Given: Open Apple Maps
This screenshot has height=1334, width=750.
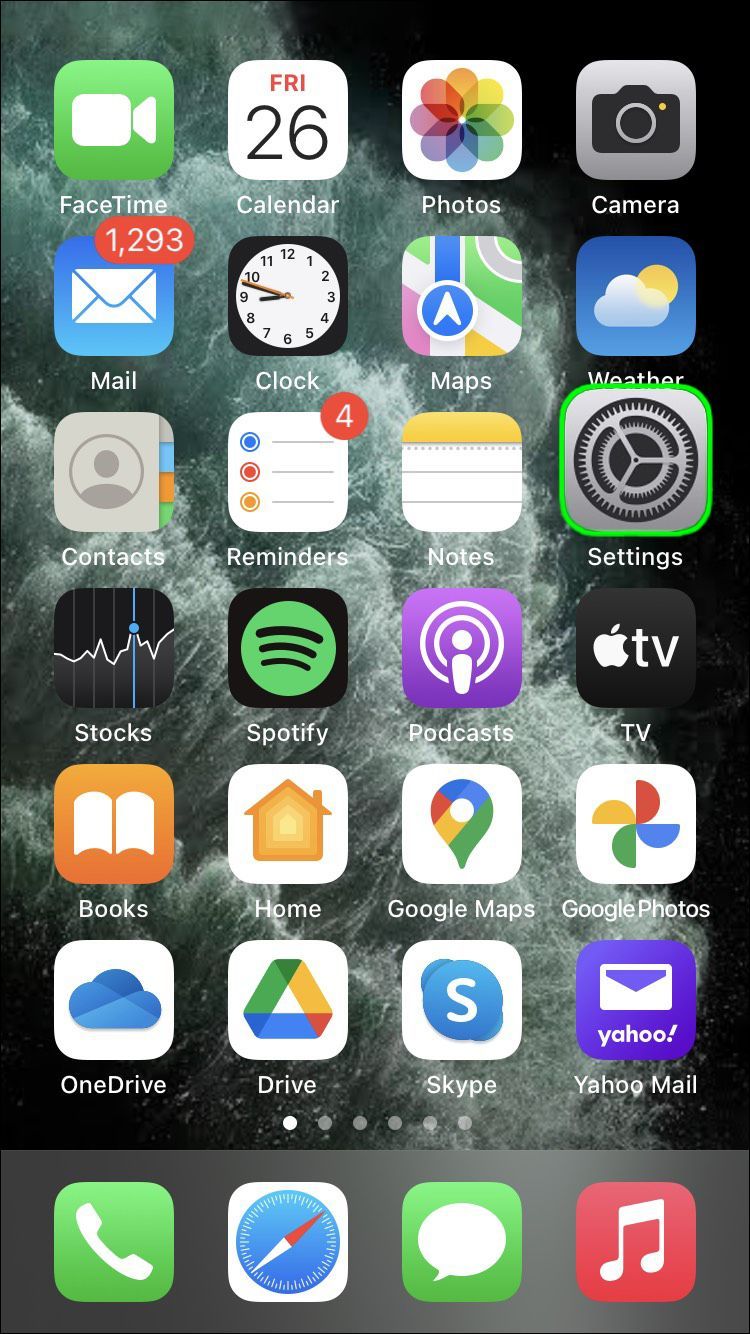Looking at the screenshot, I should (x=461, y=296).
